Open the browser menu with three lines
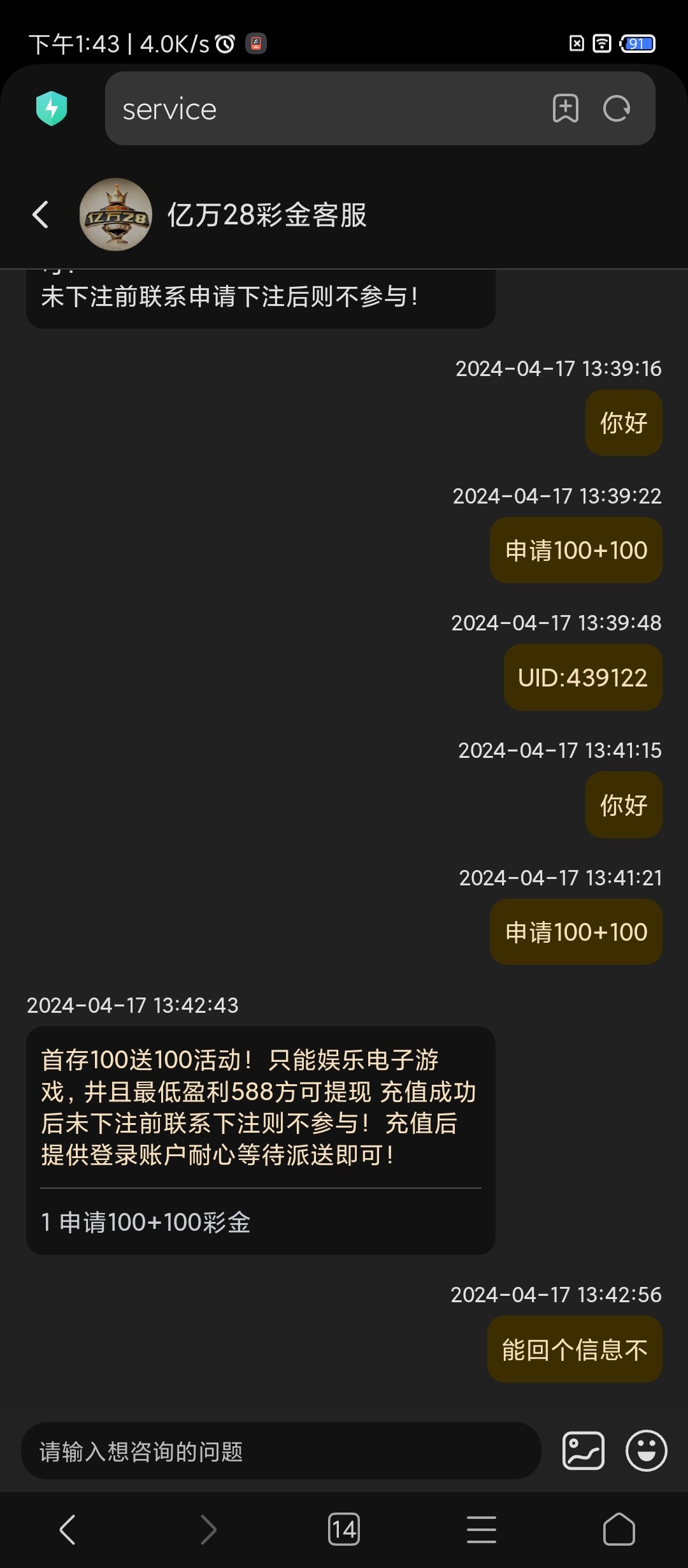The height and width of the screenshot is (1568, 688). (482, 1528)
